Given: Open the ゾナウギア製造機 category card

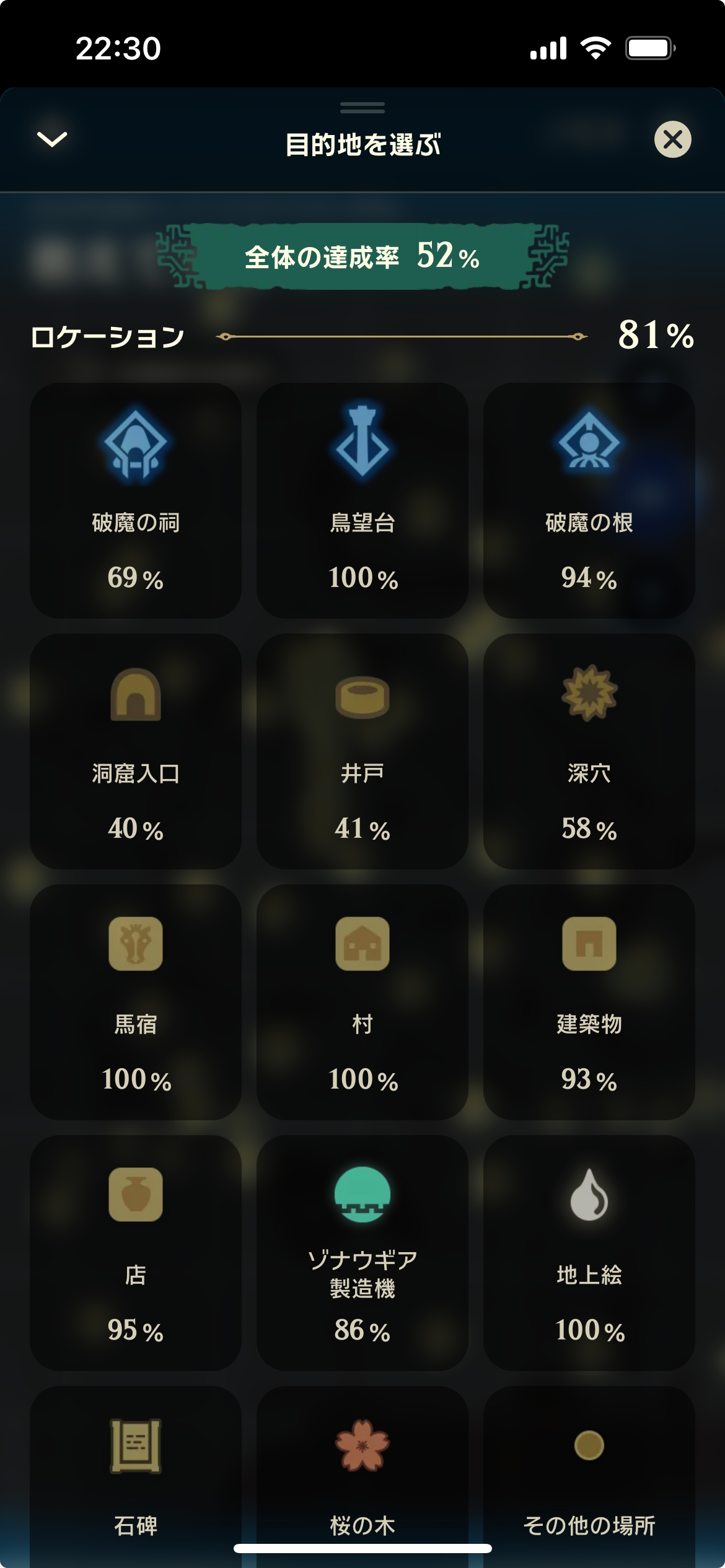Looking at the screenshot, I should click(362, 1252).
